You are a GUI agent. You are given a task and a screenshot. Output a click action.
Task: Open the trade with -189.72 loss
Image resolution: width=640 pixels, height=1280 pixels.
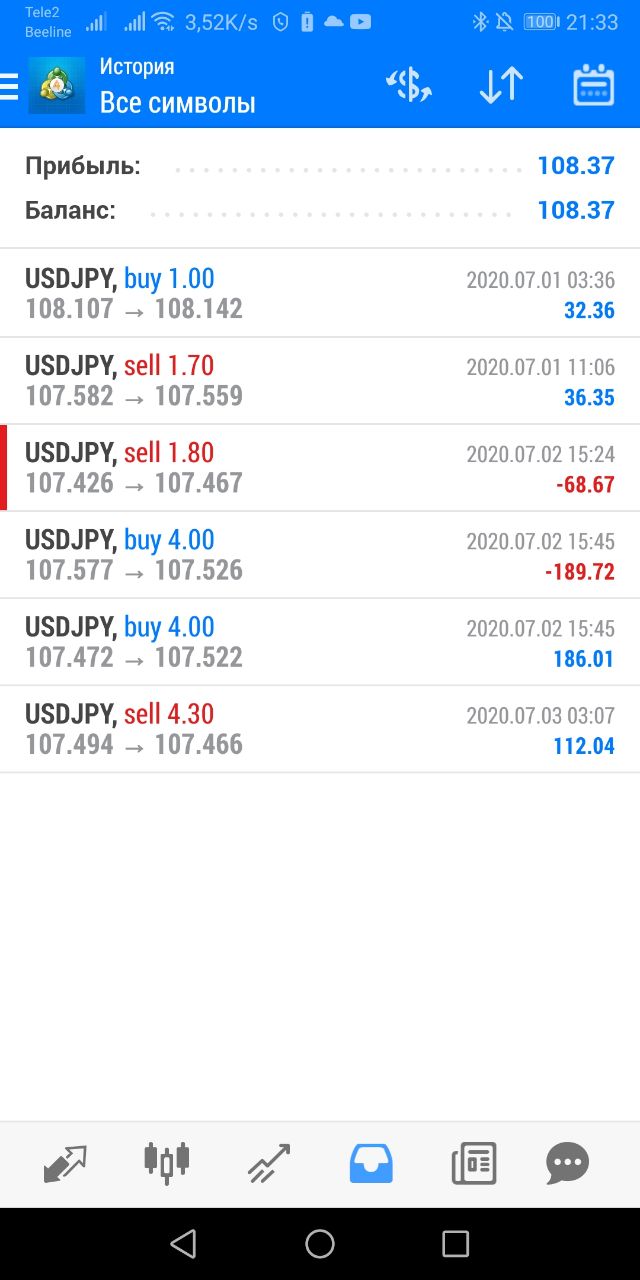pos(320,555)
